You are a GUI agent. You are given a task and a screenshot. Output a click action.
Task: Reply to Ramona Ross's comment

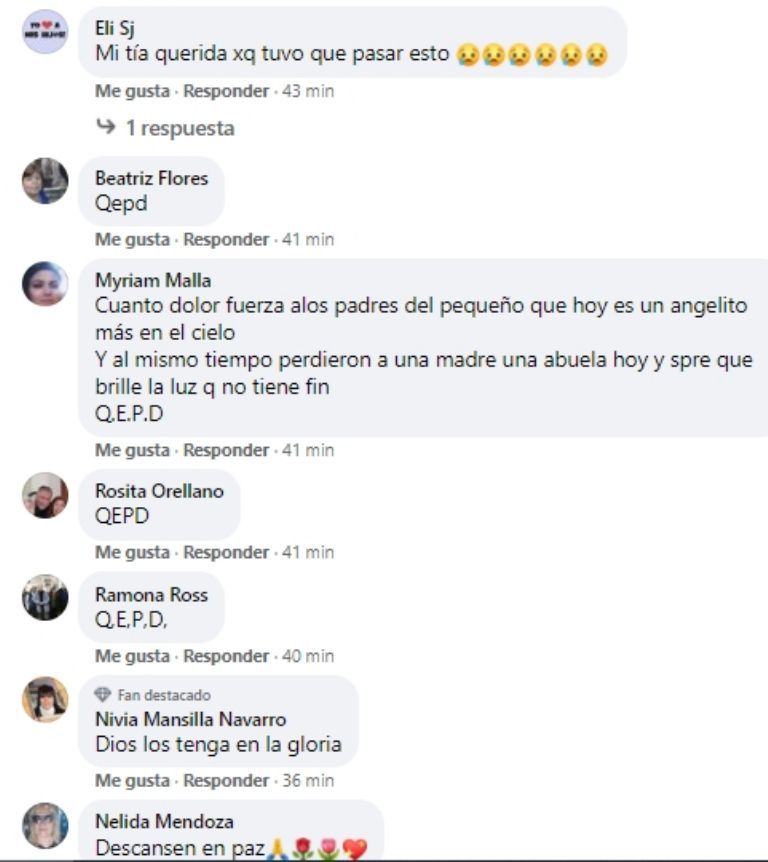pos(226,656)
